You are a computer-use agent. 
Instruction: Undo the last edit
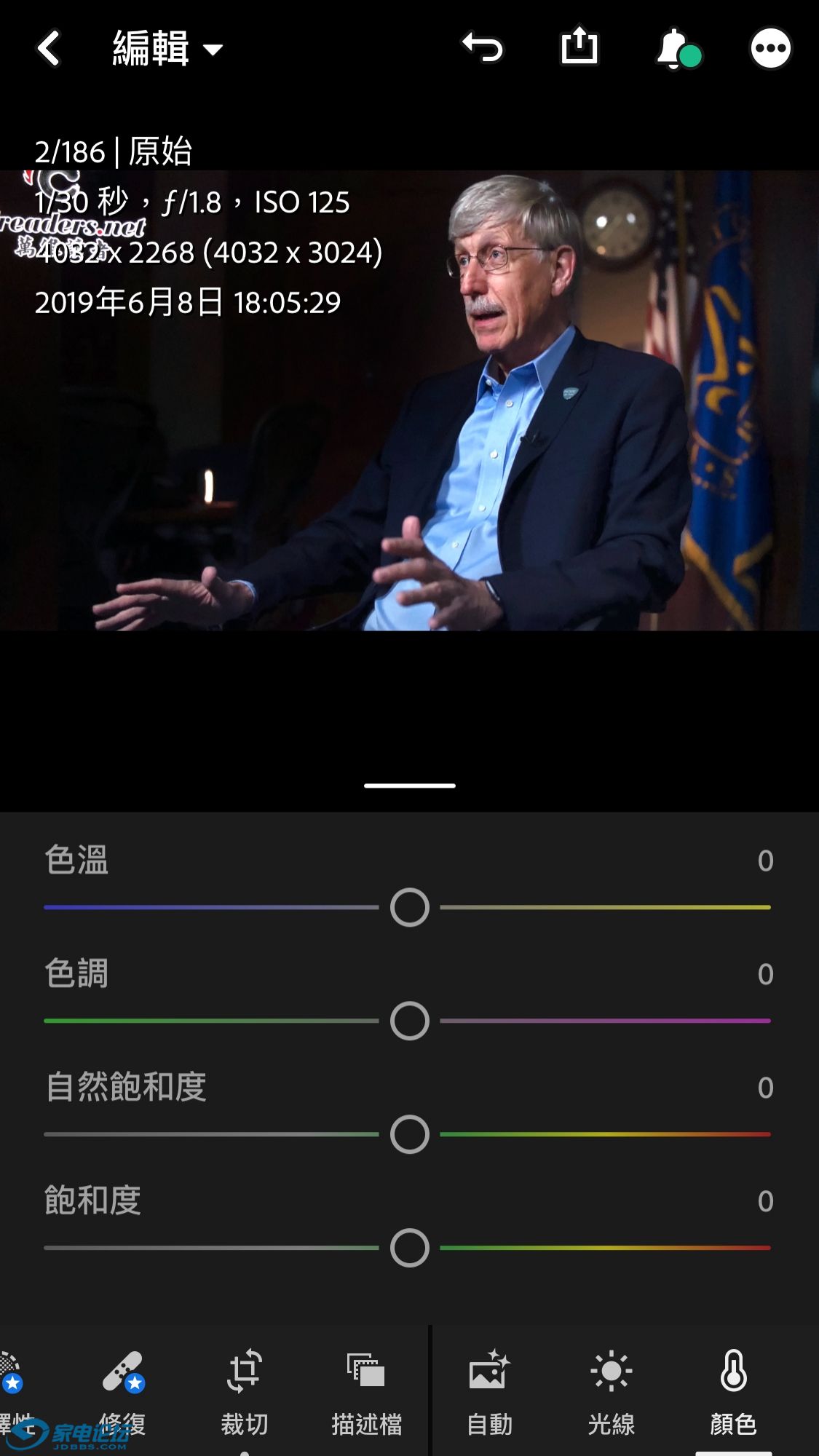(x=483, y=48)
